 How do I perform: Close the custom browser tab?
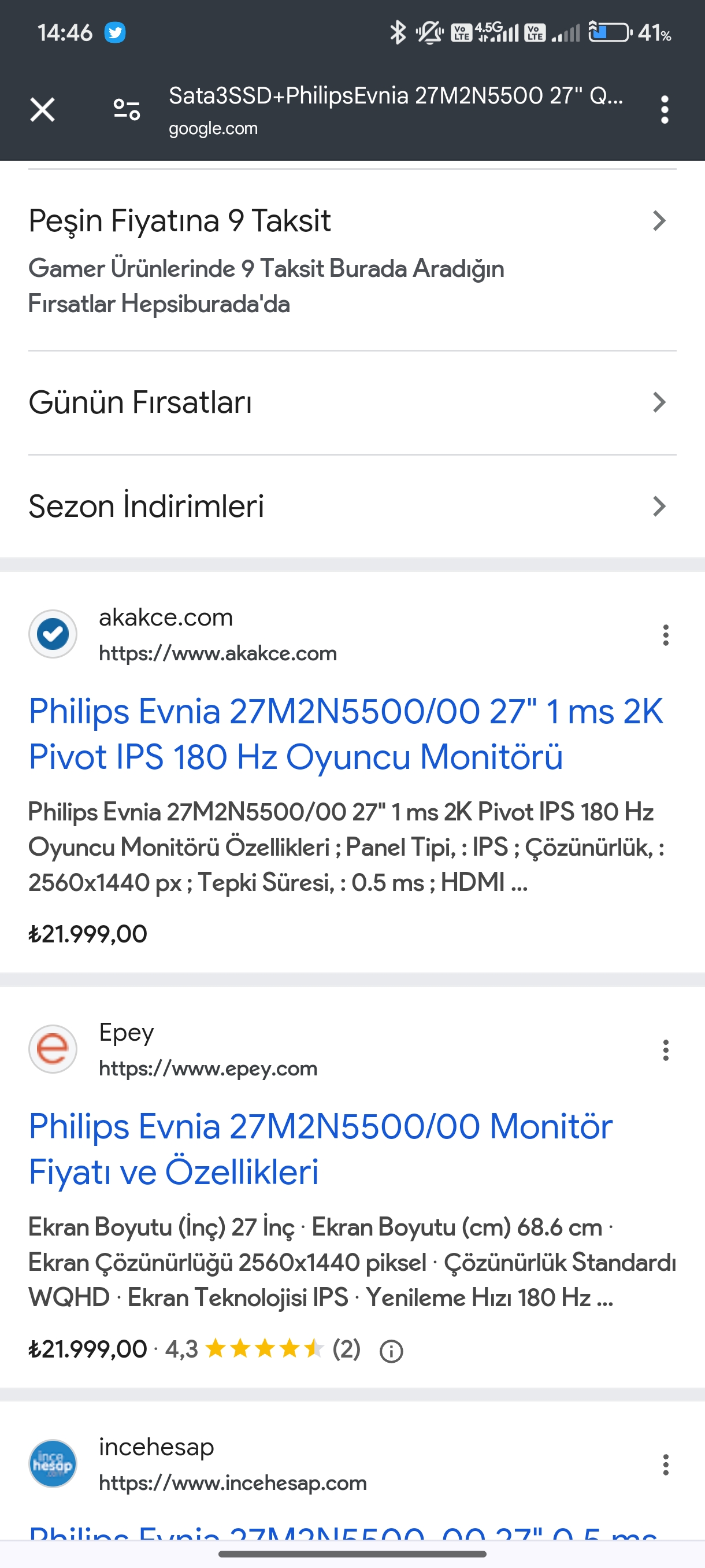point(43,110)
